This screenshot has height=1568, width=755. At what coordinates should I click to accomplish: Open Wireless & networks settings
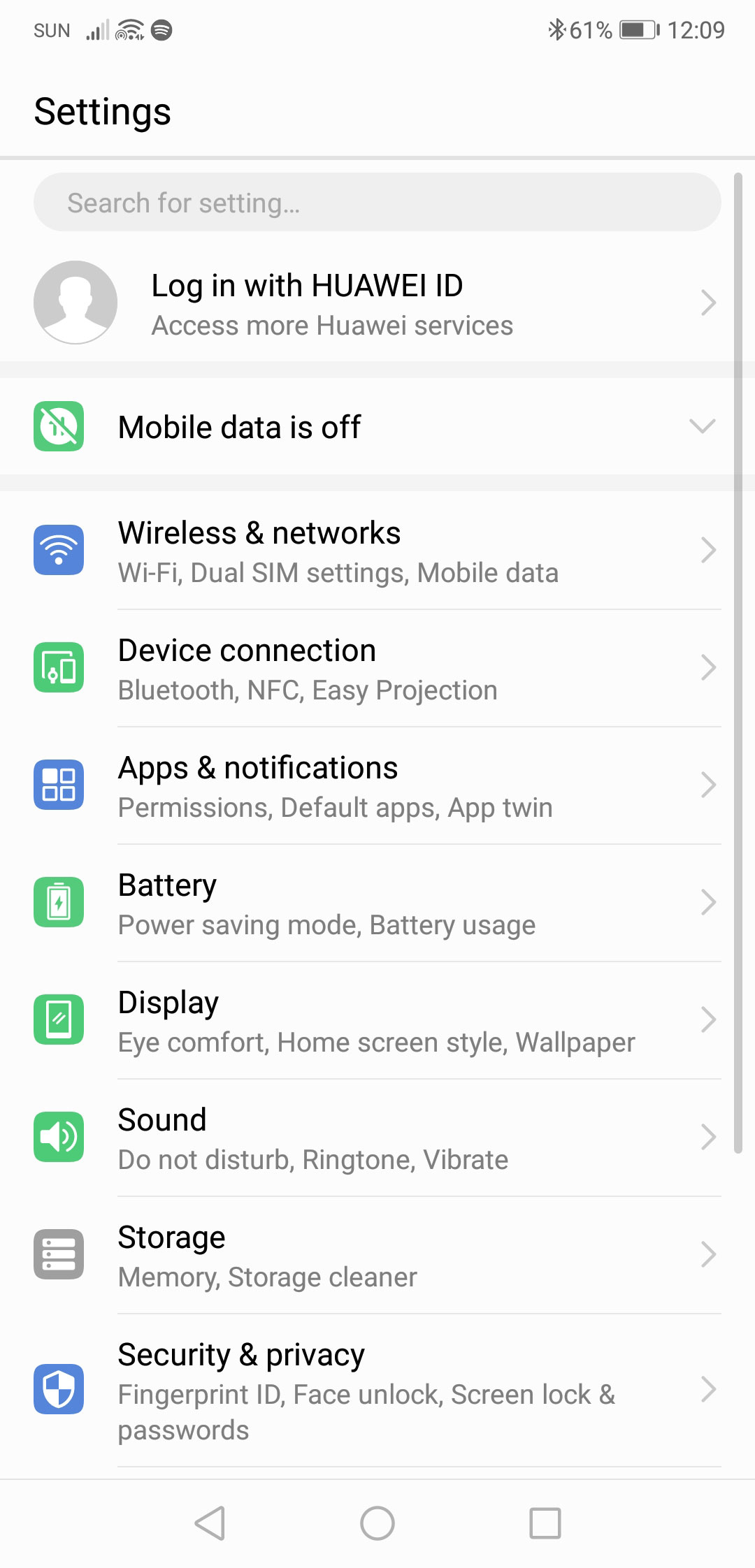pos(377,551)
